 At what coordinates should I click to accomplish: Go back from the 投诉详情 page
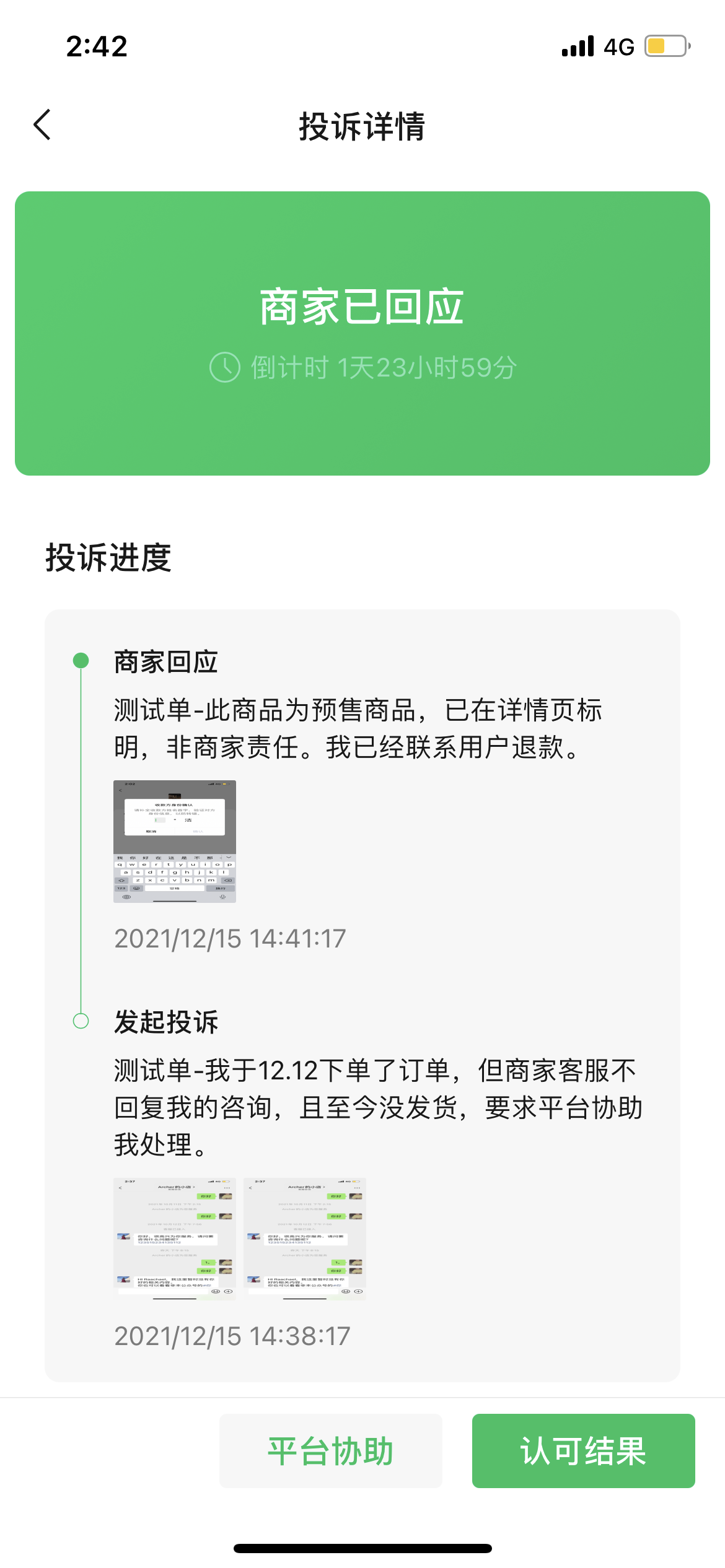click(42, 125)
